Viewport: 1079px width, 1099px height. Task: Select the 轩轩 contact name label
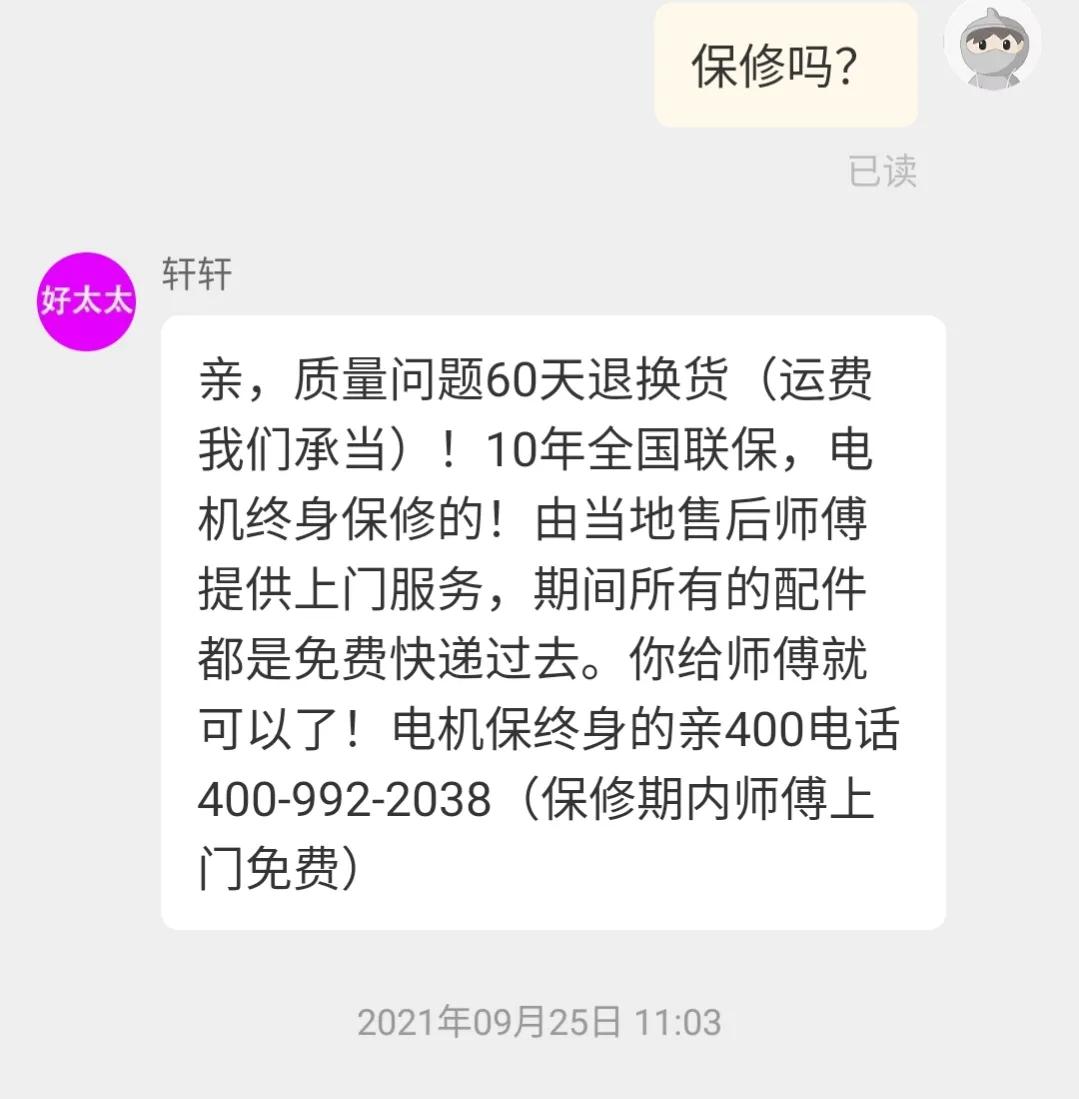[x=197, y=277]
